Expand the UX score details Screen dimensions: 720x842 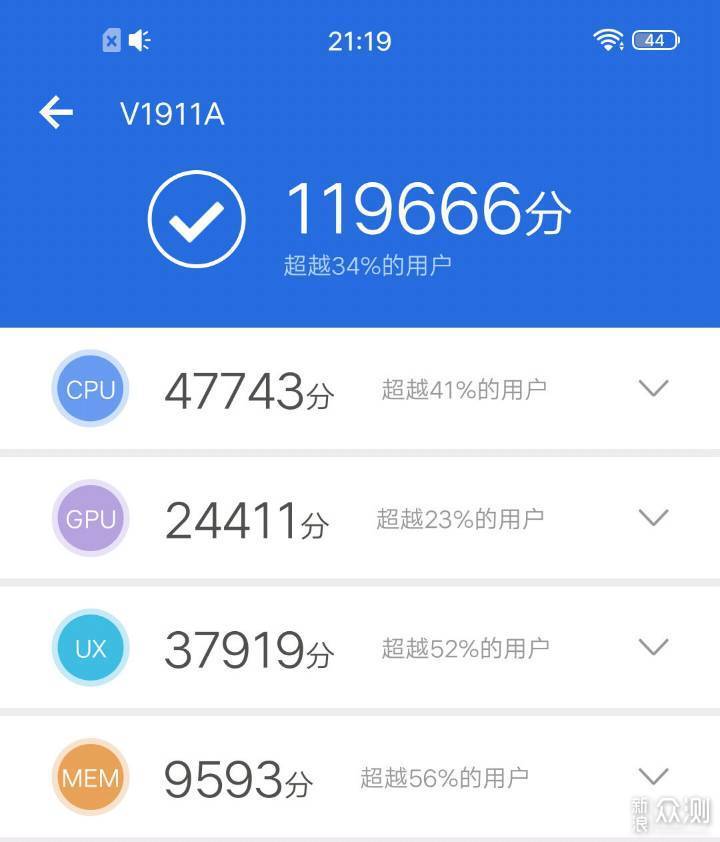pyautogui.click(x=653, y=647)
